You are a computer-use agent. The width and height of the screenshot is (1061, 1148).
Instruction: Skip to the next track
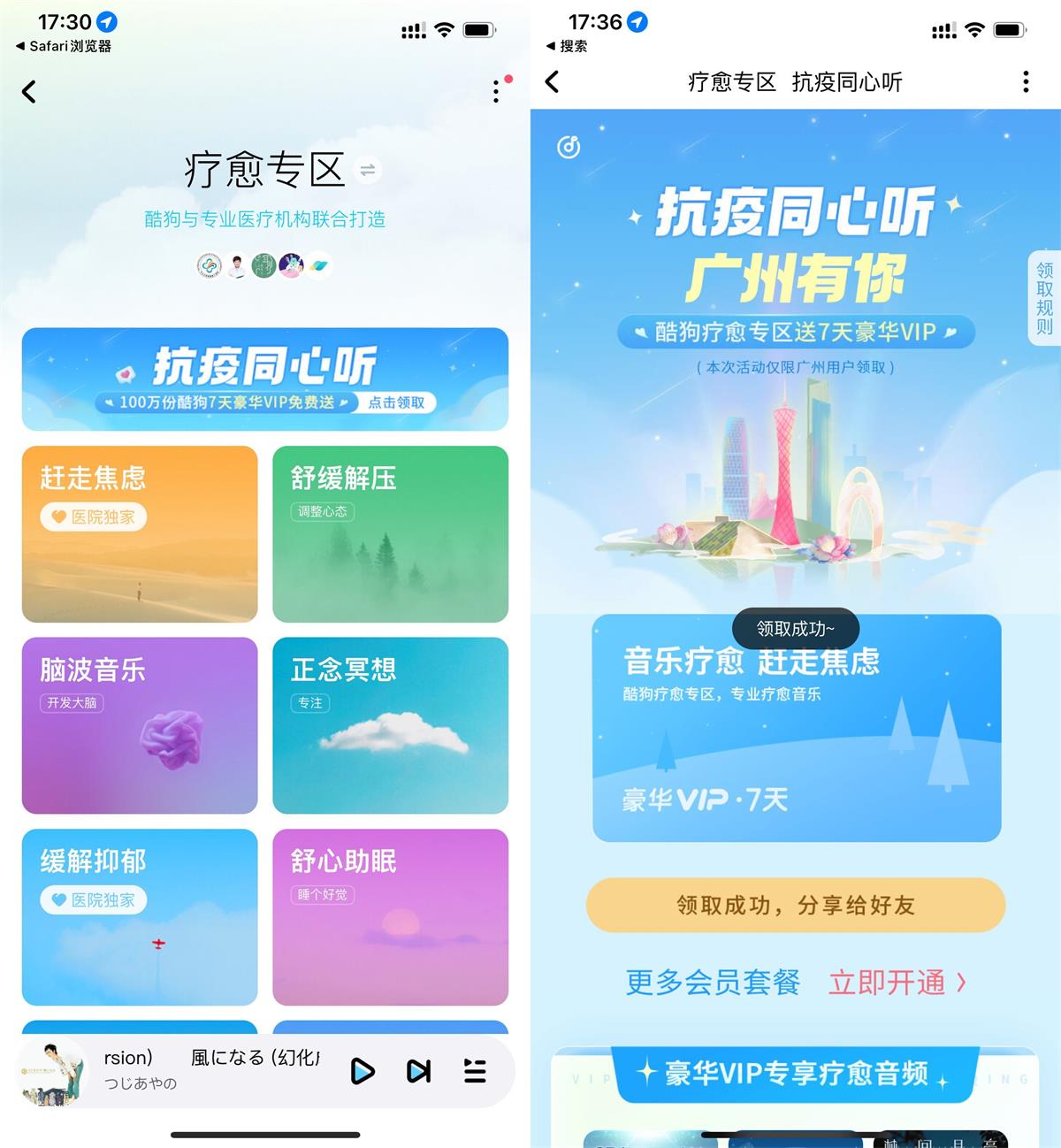[x=417, y=1071]
